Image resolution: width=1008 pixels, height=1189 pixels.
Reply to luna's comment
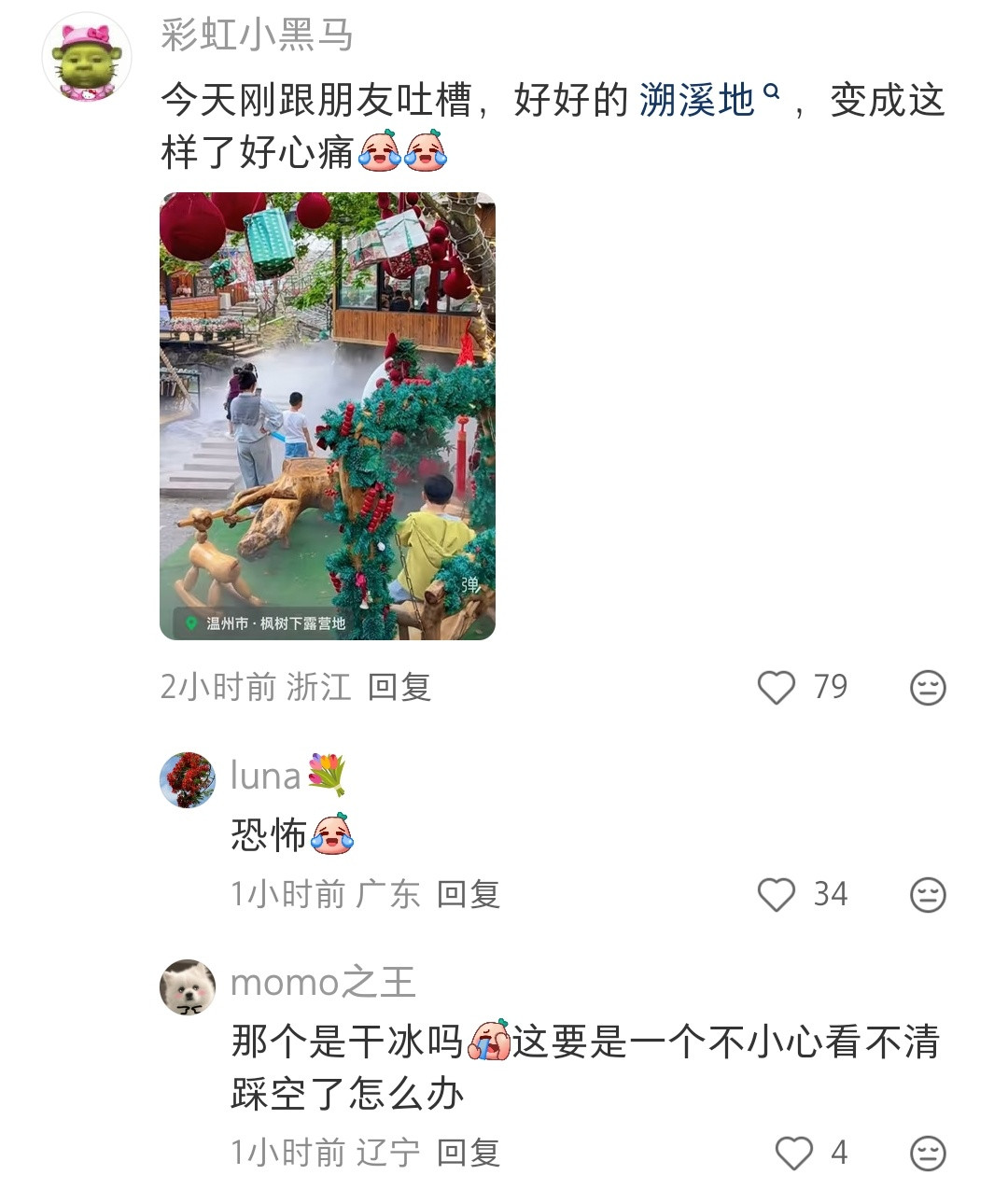[468, 895]
